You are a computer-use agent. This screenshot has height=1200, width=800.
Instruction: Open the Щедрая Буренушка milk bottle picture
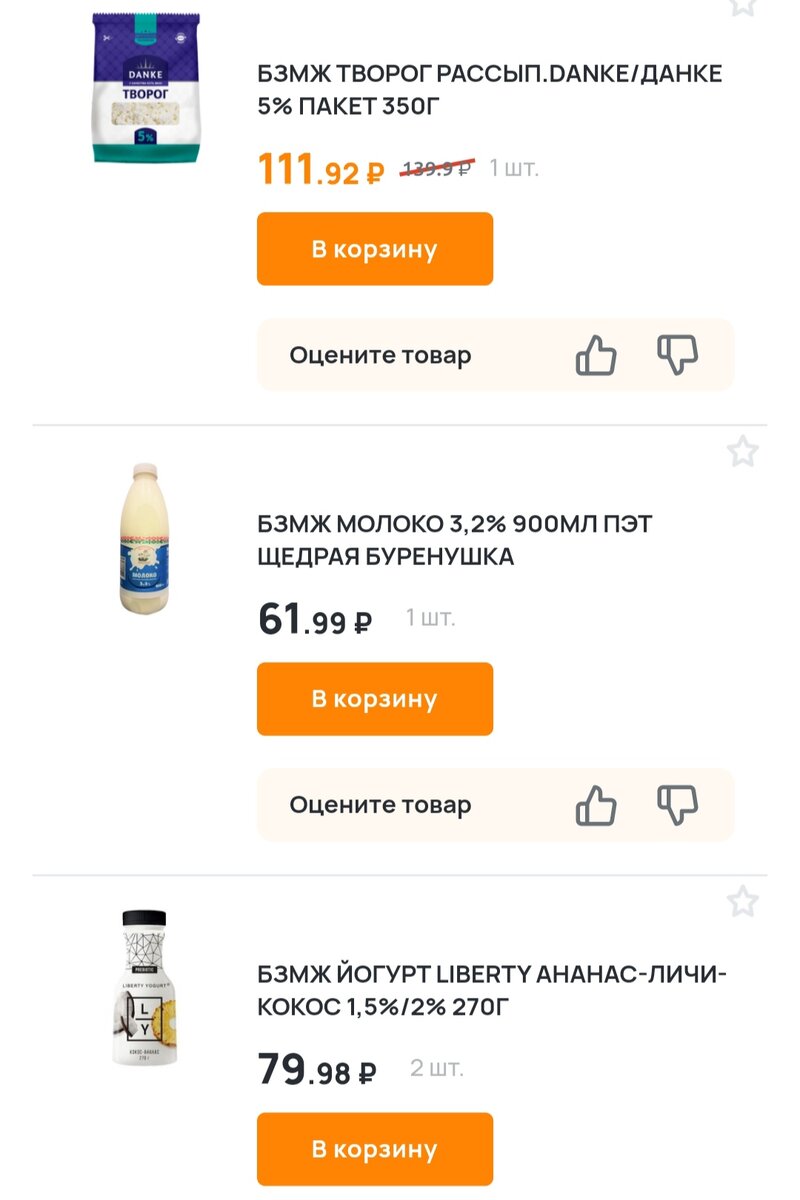click(146, 538)
